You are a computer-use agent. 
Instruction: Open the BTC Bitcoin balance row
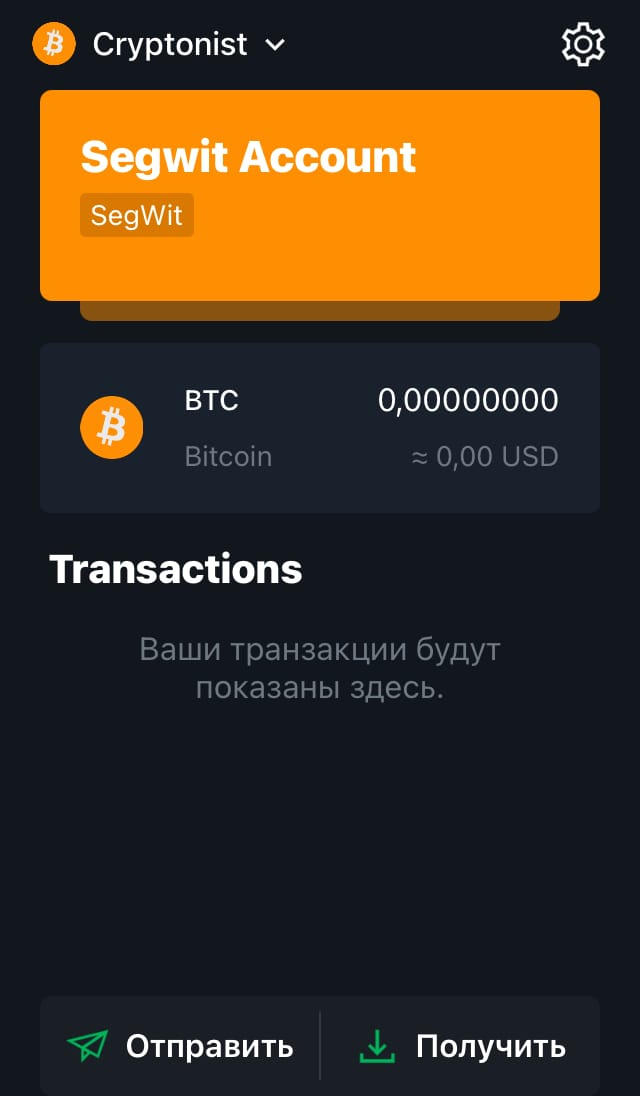pyautogui.click(x=320, y=428)
